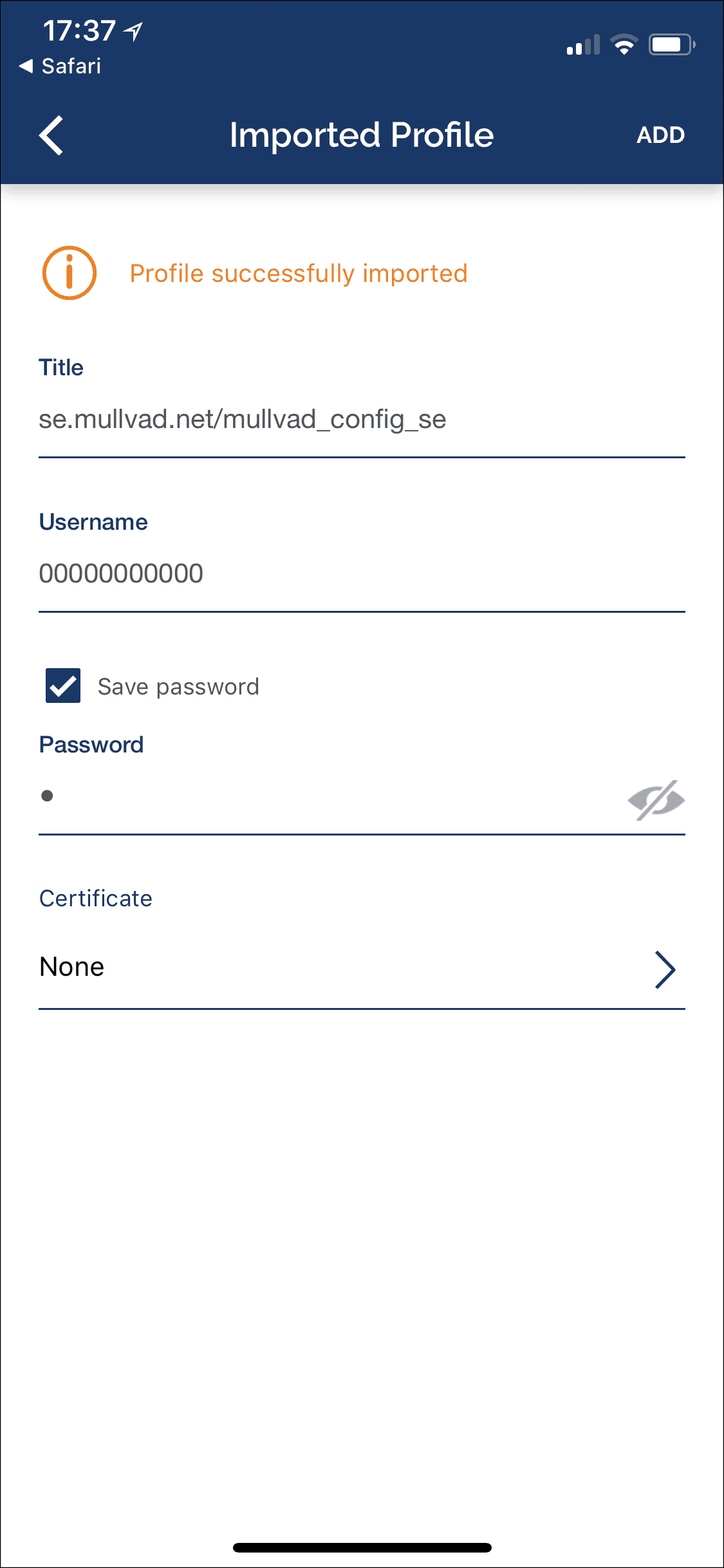Viewport: 724px width, 1568px height.
Task: Open the Certificate selection row
Action: click(x=360, y=967)
